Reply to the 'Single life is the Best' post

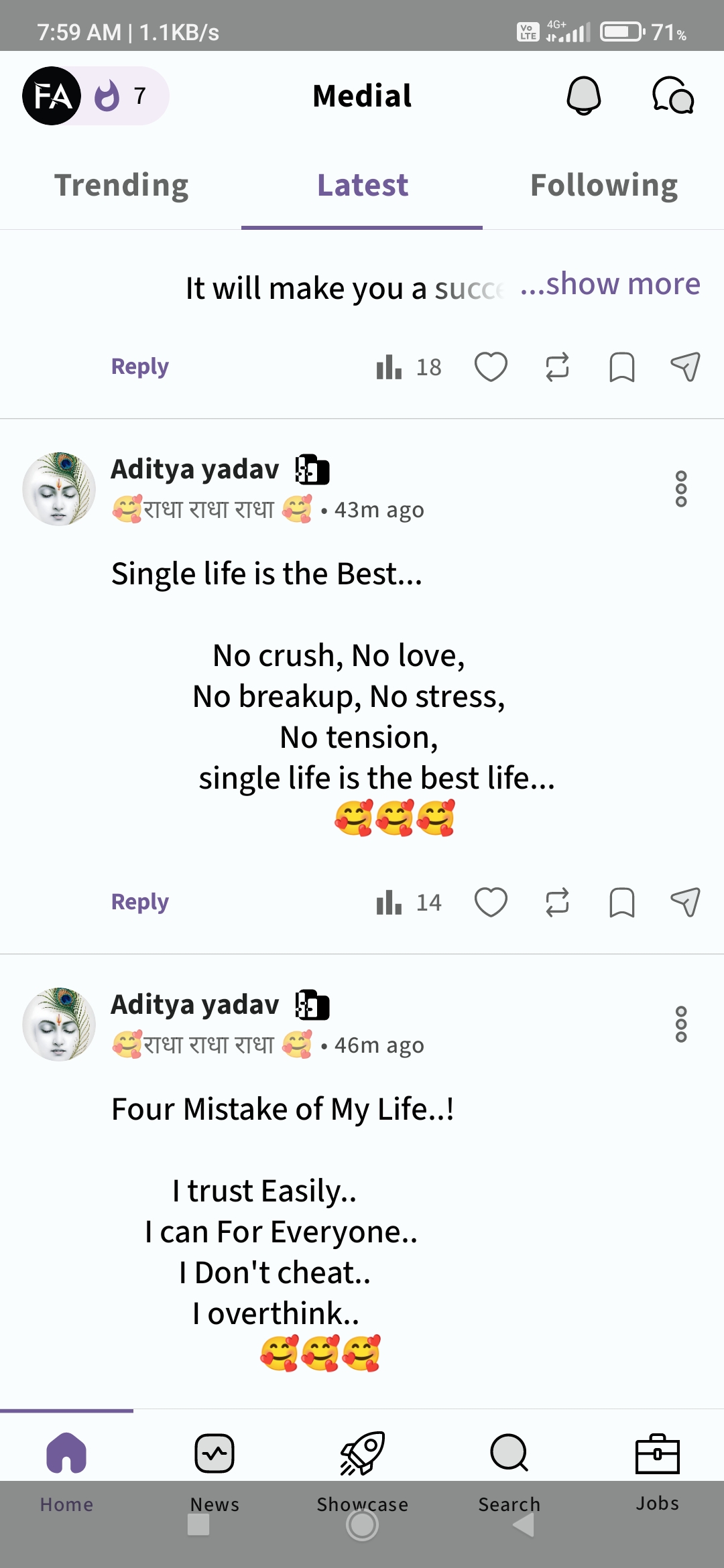click(x=139, y=902)
